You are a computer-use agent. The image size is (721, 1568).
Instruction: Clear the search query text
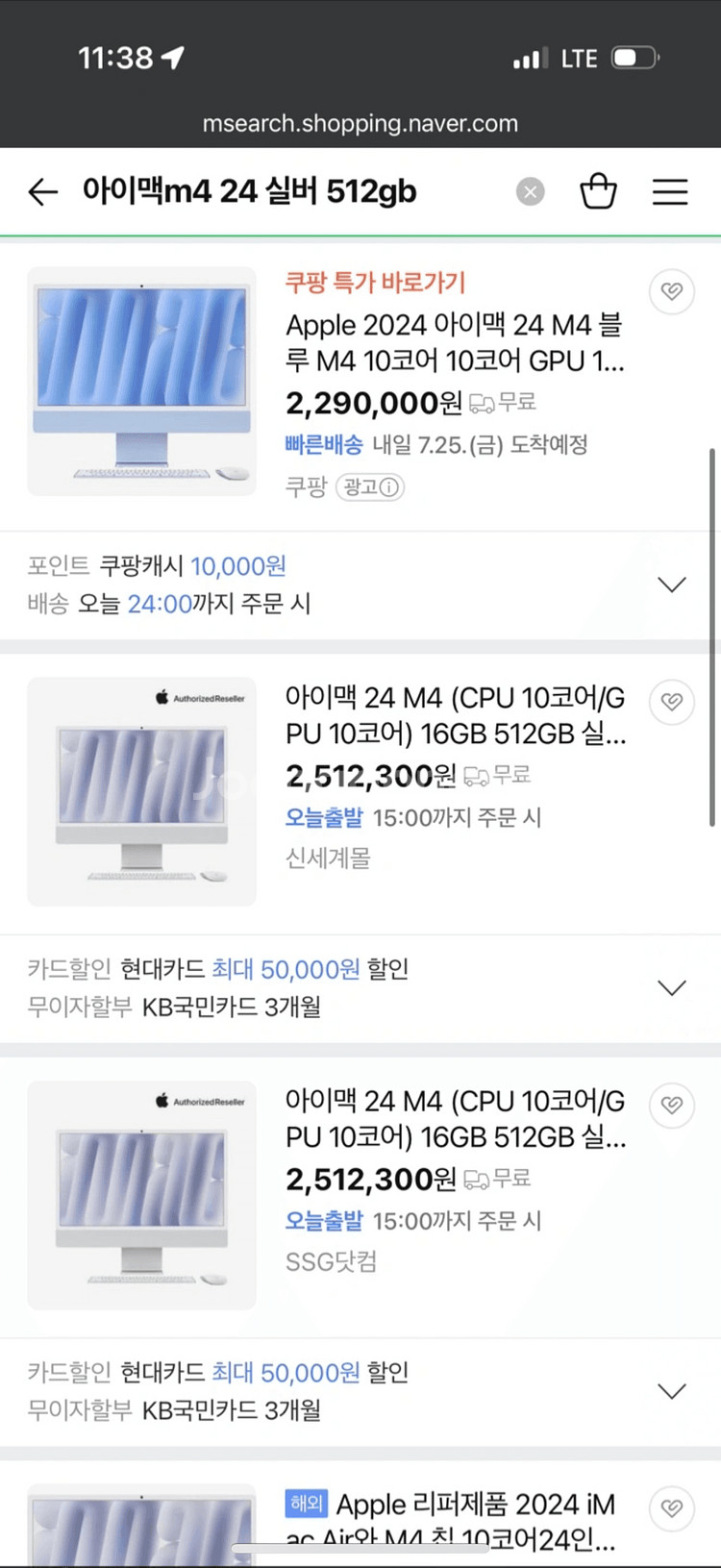[x=530, y=192]
